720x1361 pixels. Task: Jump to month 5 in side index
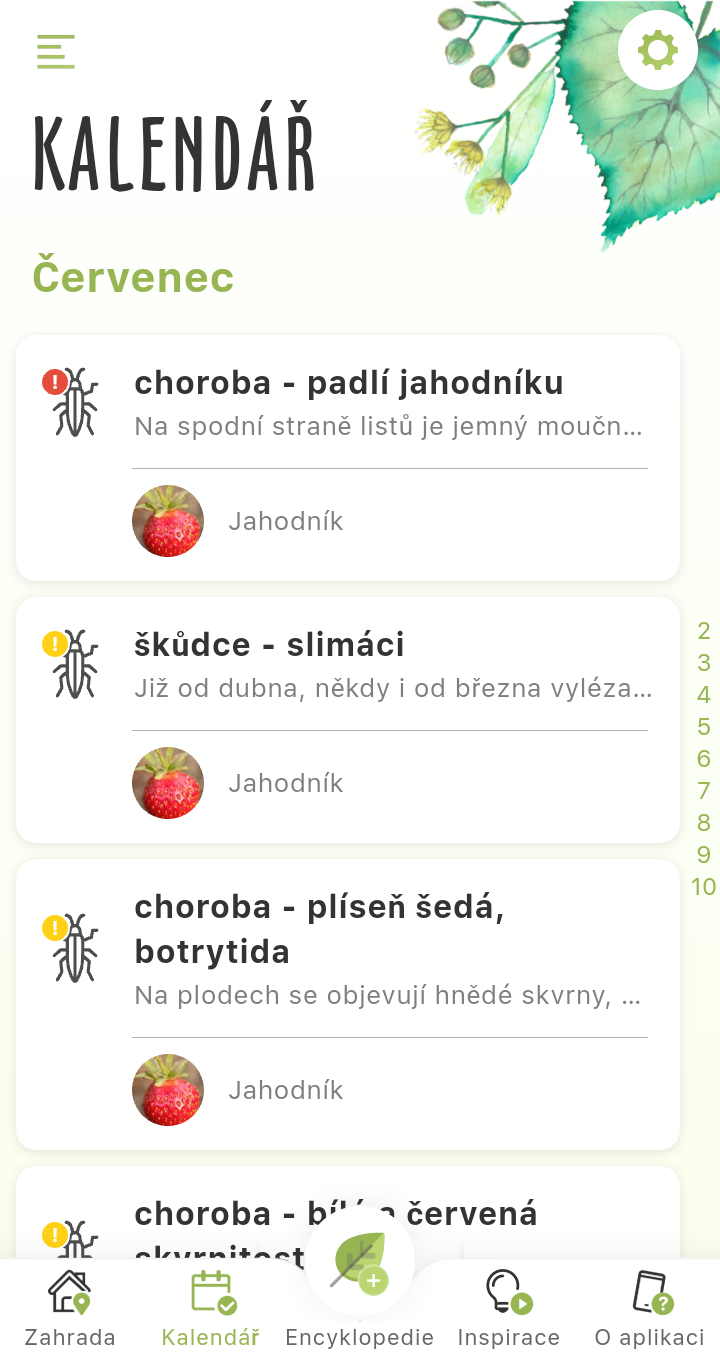[704, 727]
